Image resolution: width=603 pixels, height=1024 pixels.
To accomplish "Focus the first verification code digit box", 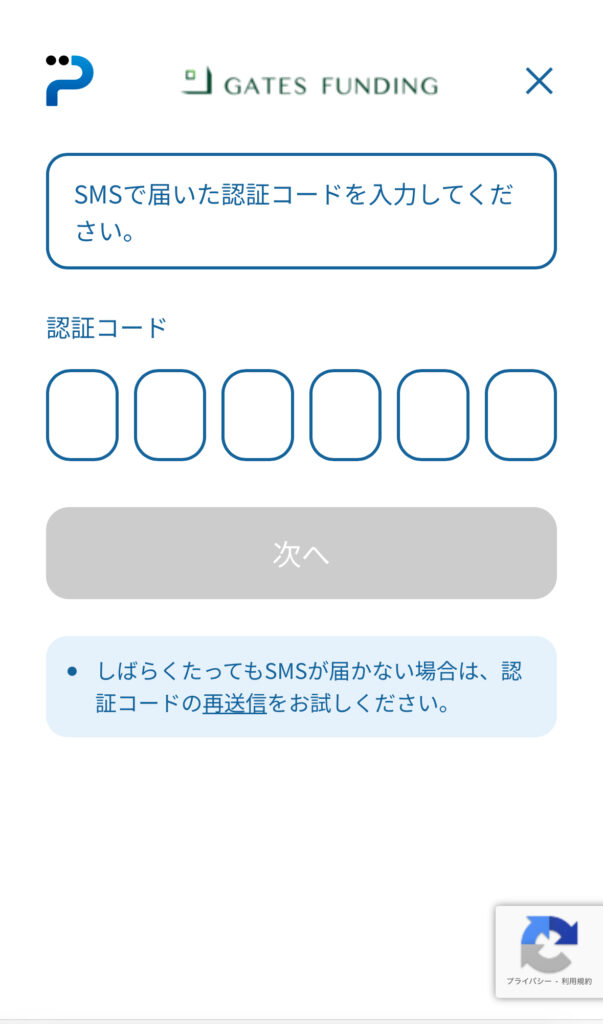I will click(82, 415).
